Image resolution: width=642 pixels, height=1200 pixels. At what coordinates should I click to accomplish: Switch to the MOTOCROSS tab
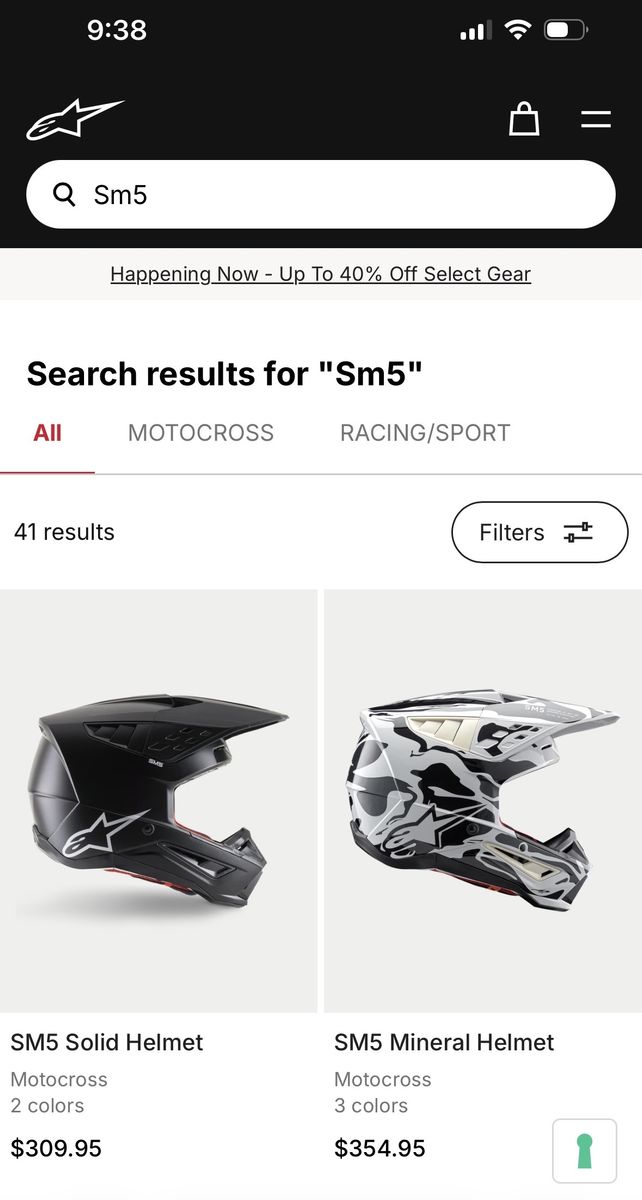[x=200, y=433]
